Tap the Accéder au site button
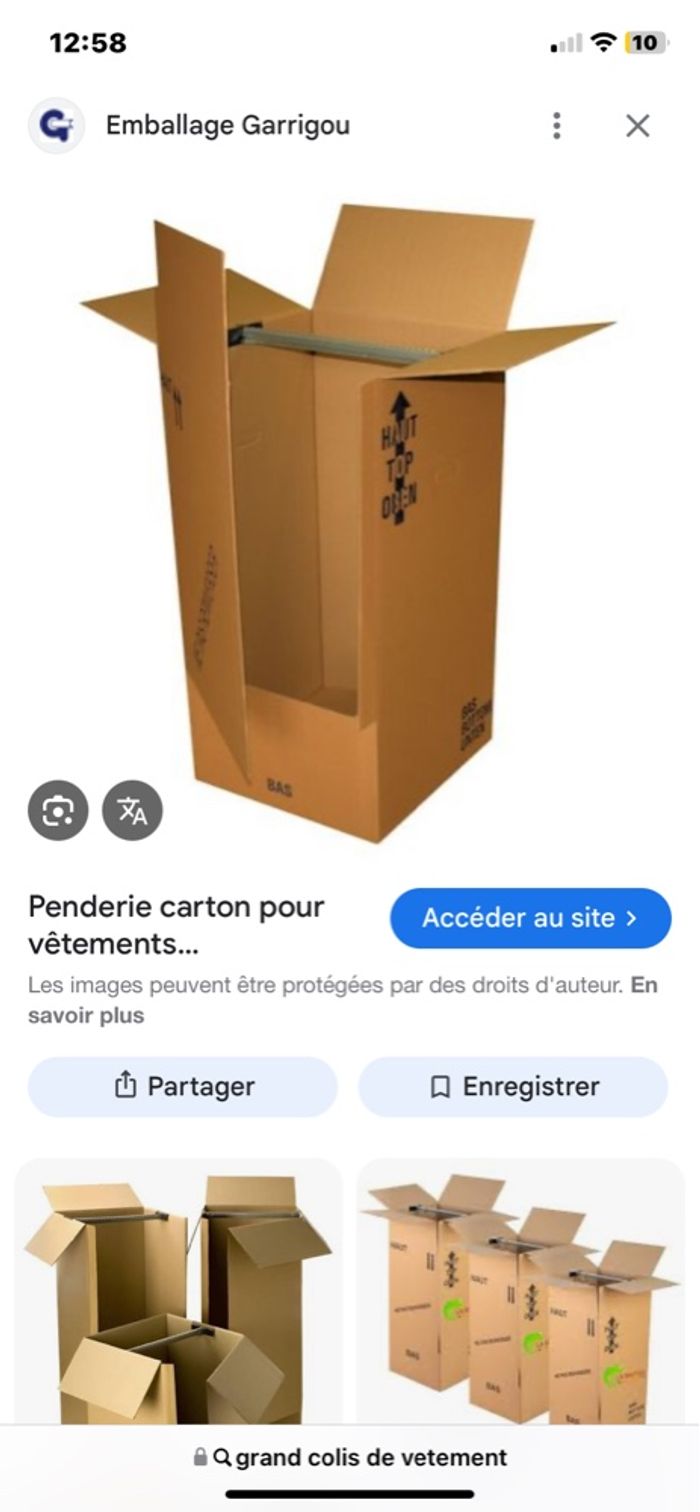Image resolution: width=700 pixels, height=1512 pixels. [x=530, y=918]
